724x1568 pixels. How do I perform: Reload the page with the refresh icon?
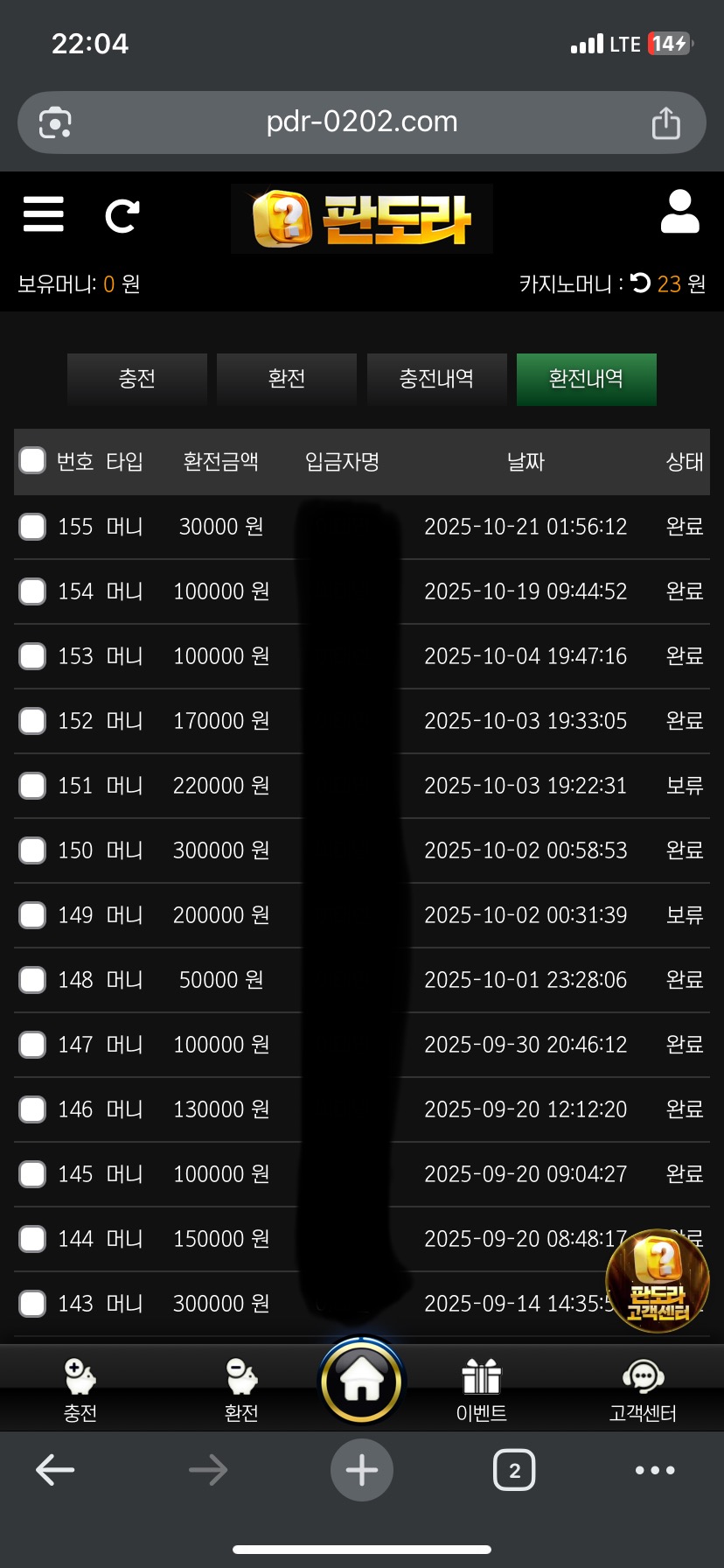[122, 216]
